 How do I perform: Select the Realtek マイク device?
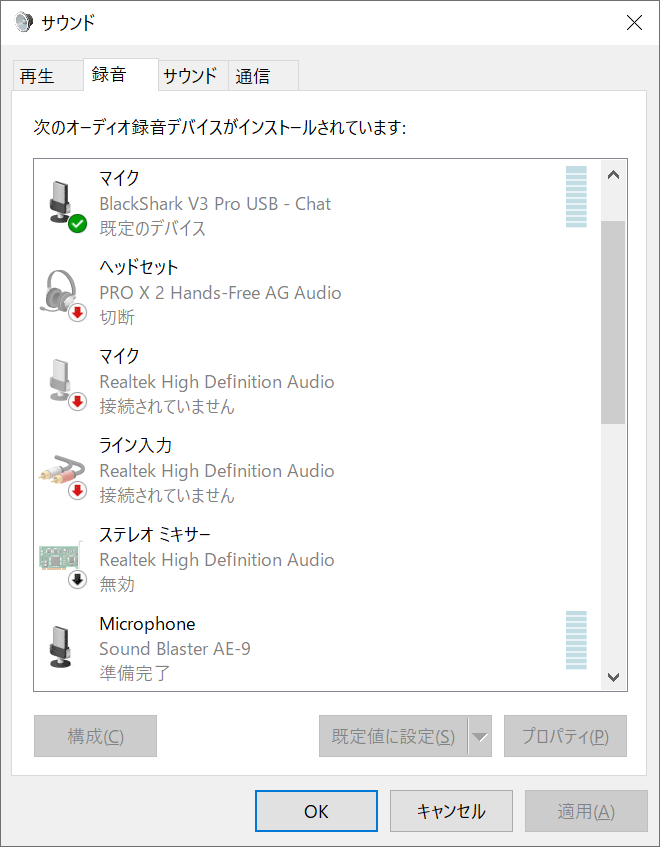317,382
